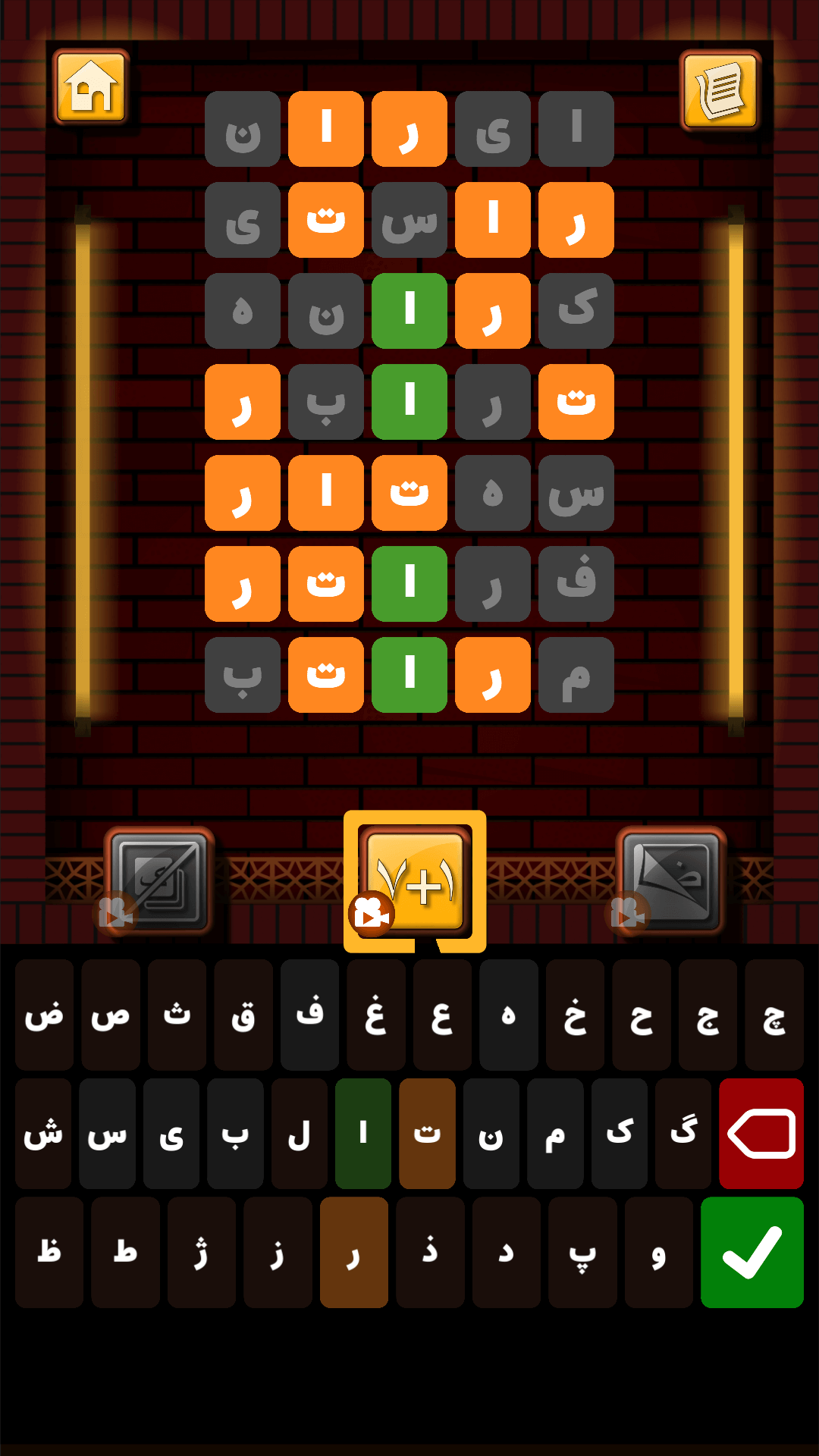Return to the home screen

pos(91,87)
